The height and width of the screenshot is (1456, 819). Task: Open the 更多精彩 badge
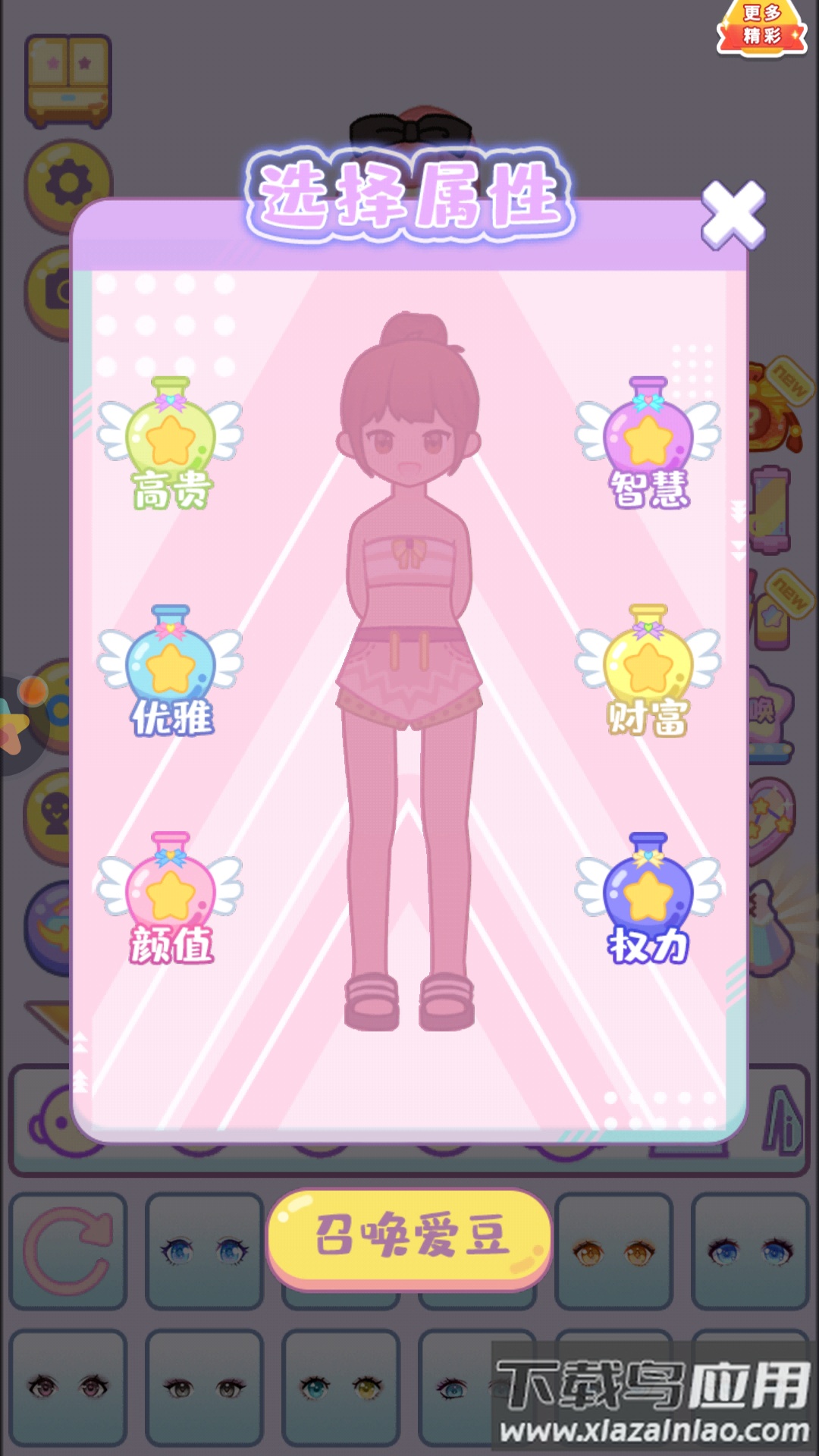(761, 28)
